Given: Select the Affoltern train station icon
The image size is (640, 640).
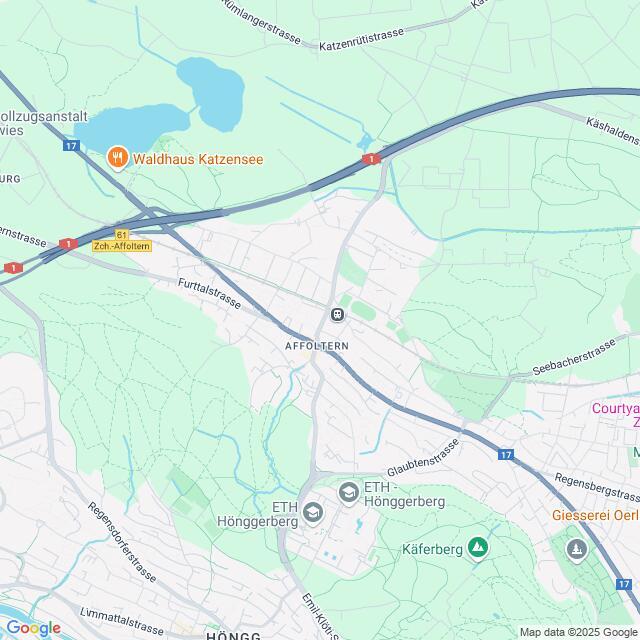Looking at the screenshot, I should (x=338, y=316).
